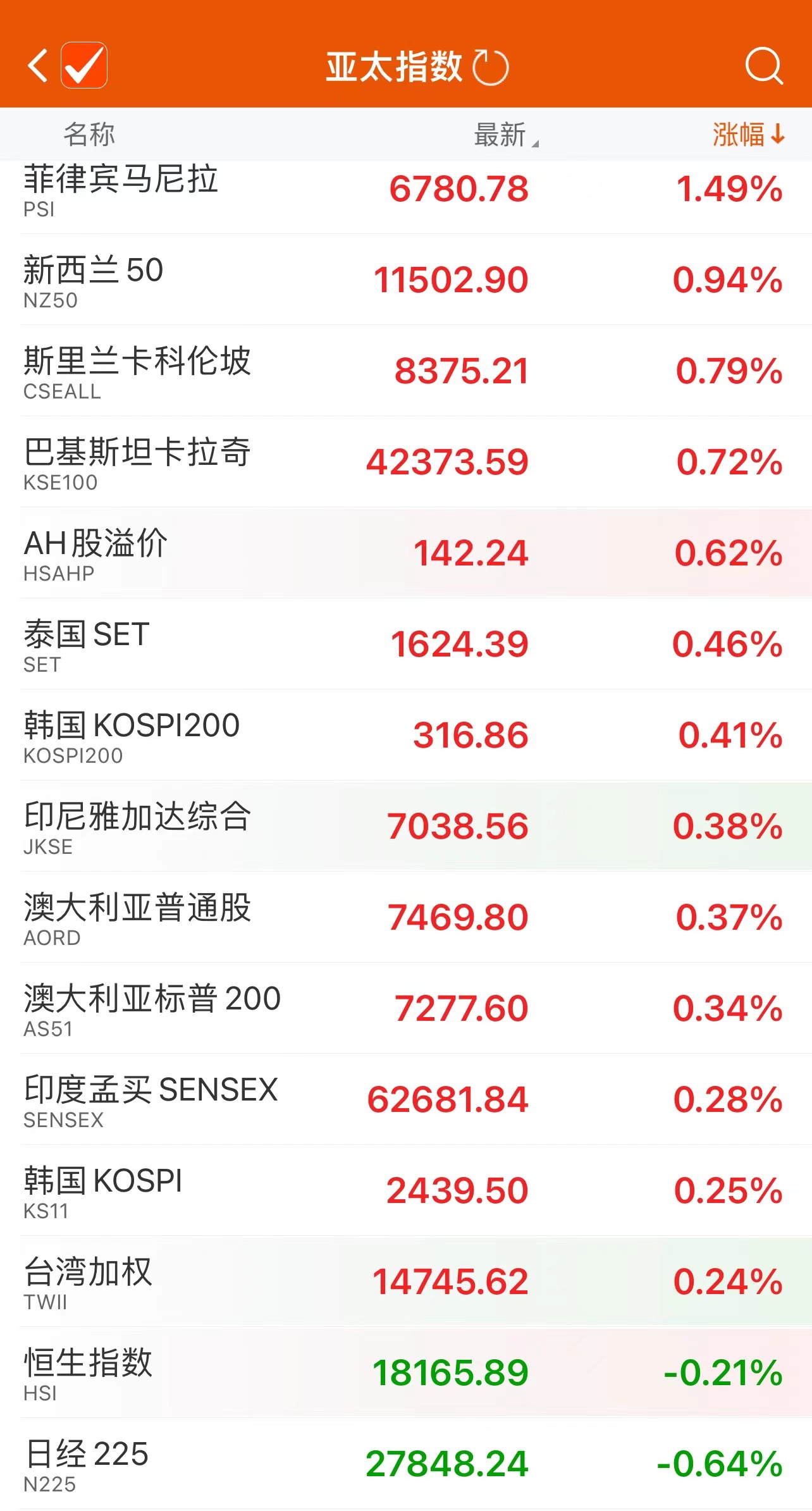Open 印尼雅加达综合 JKSE row
Screen dimensions: 812x1511
click(406, 827)
